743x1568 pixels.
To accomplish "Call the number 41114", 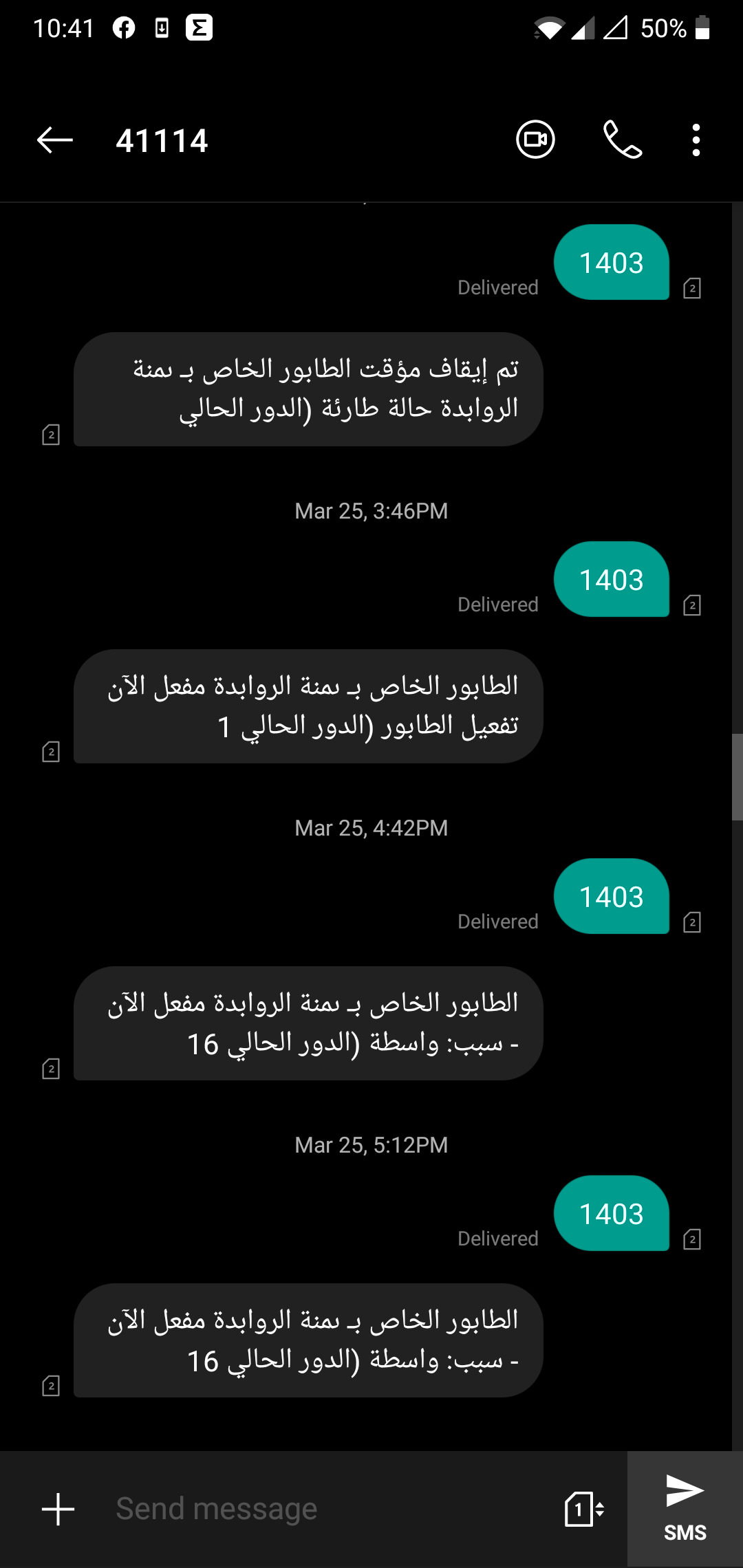I will point(623,140).
